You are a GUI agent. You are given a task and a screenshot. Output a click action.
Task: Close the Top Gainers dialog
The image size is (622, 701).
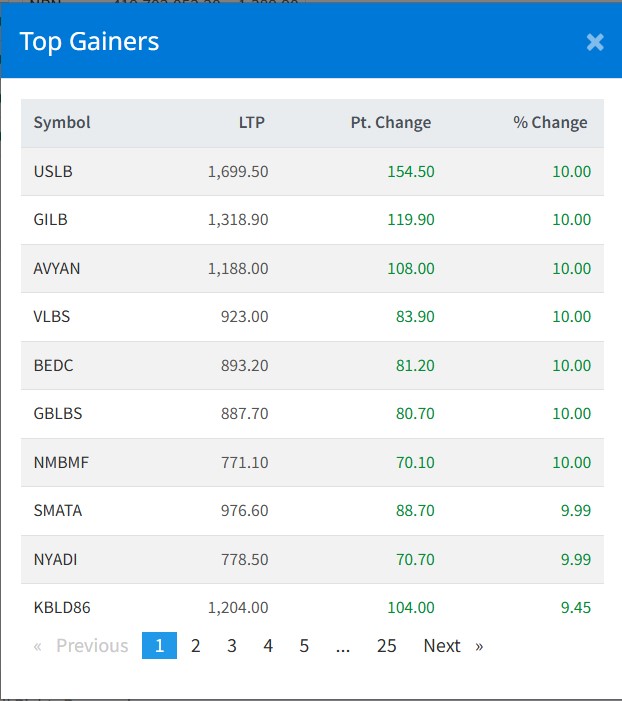tap(595, 42)
